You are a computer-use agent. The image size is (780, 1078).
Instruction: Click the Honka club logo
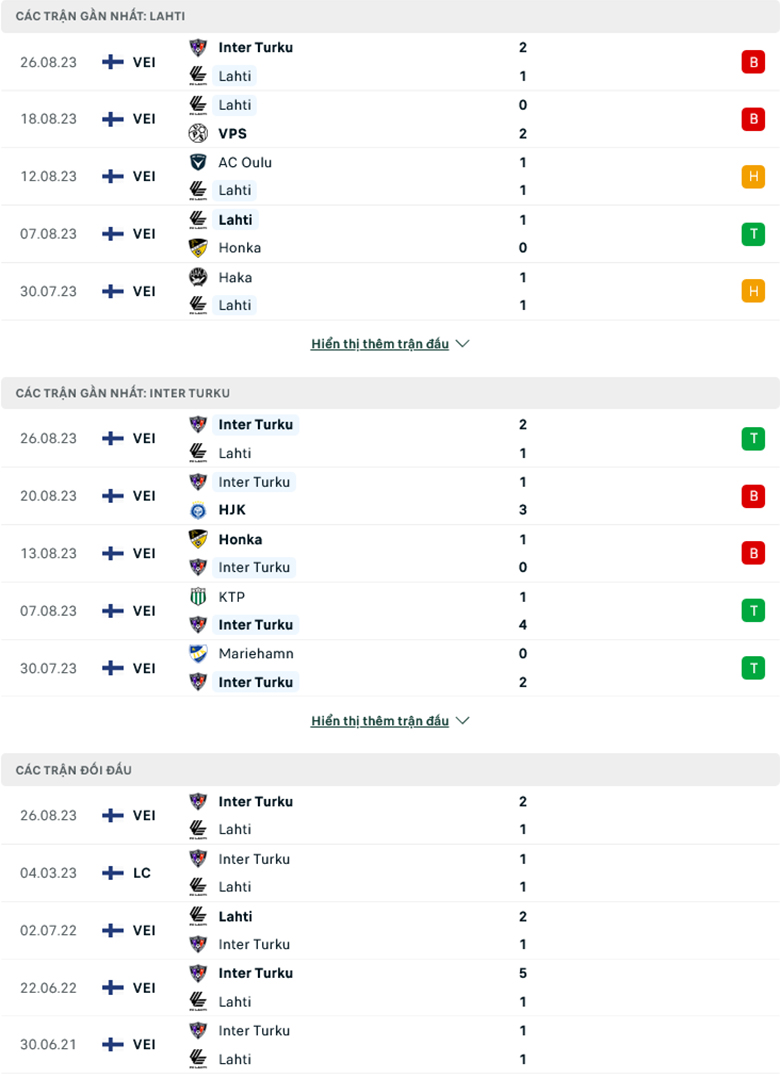click(x=196, y=248)
